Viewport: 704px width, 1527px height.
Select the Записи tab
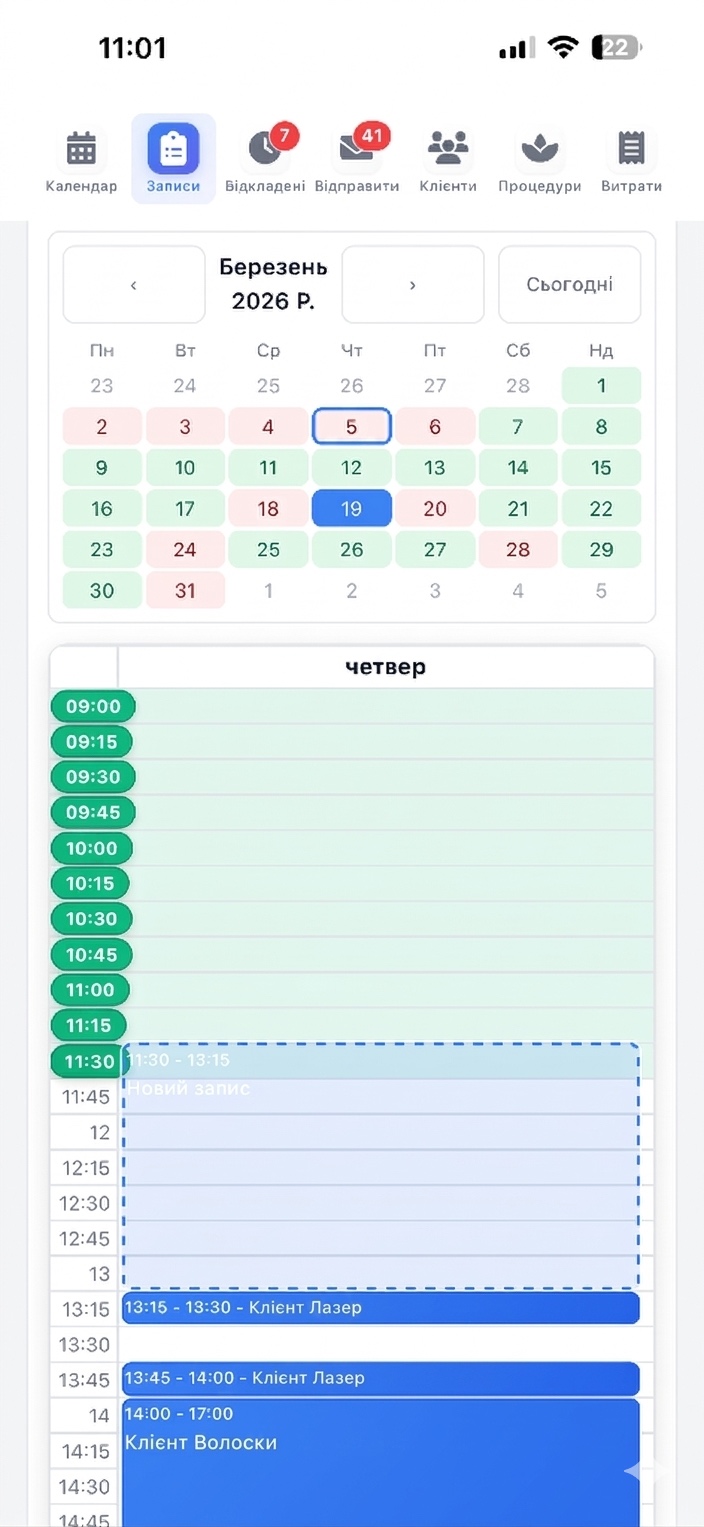pos(173,160)
